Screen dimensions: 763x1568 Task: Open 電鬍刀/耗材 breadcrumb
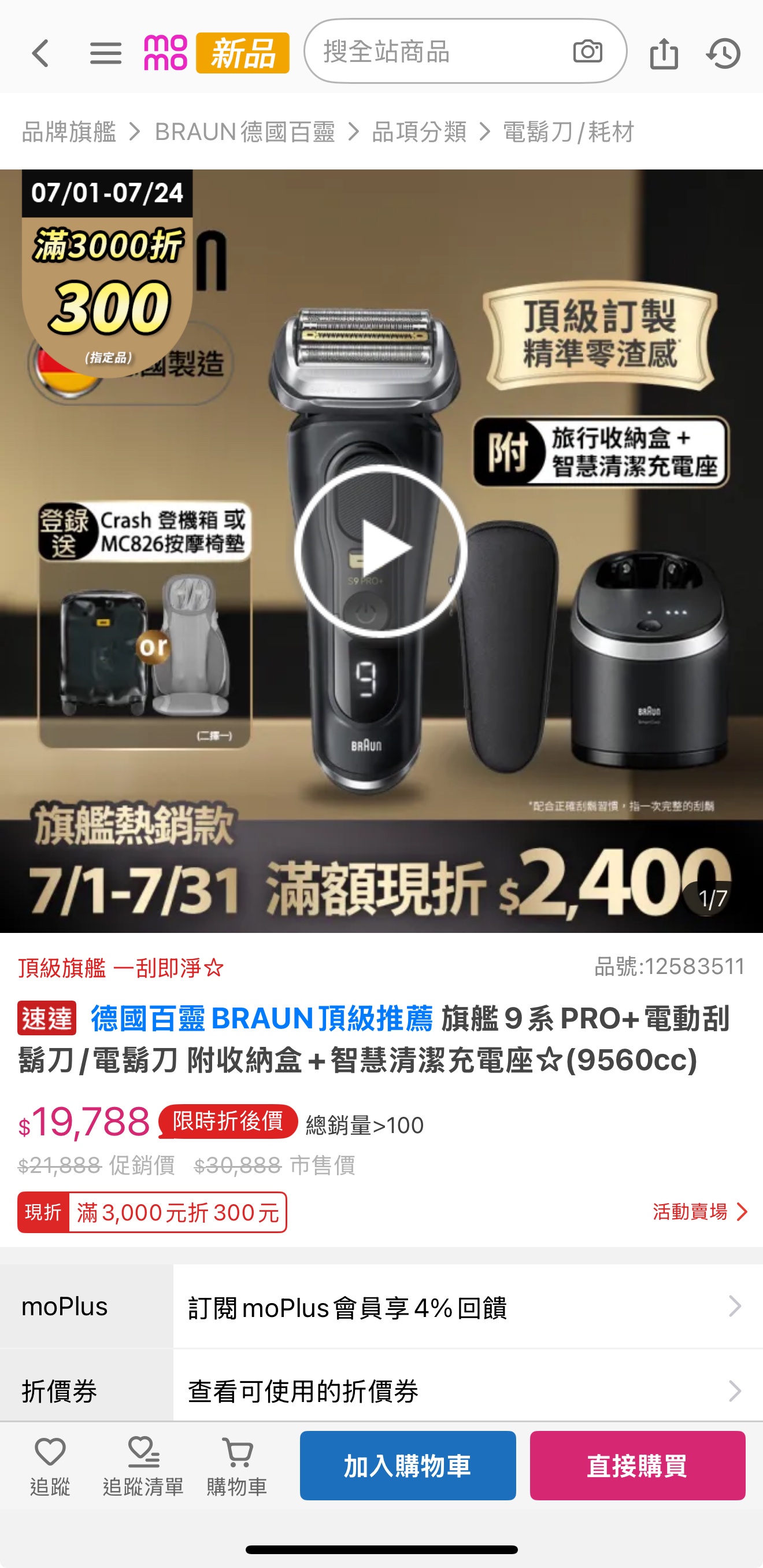[x=568, y=131]
